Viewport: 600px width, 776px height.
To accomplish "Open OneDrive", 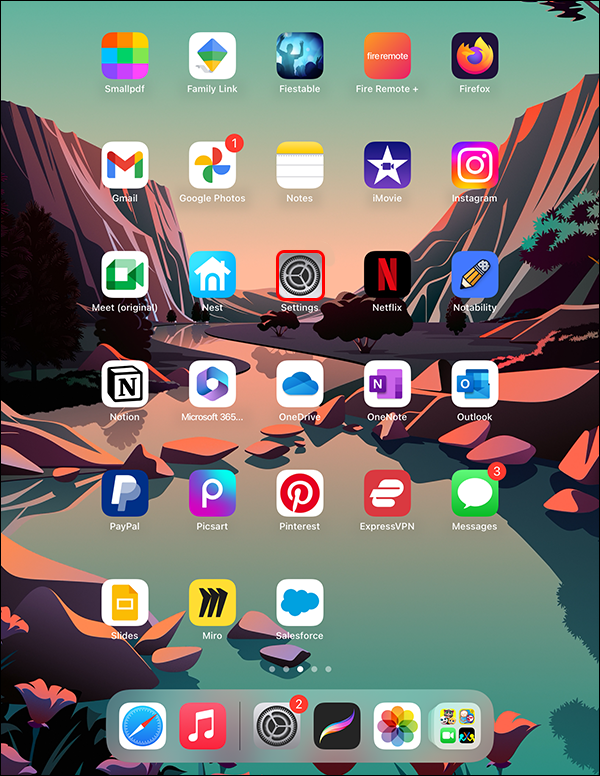I will click(x=300, y=384).
